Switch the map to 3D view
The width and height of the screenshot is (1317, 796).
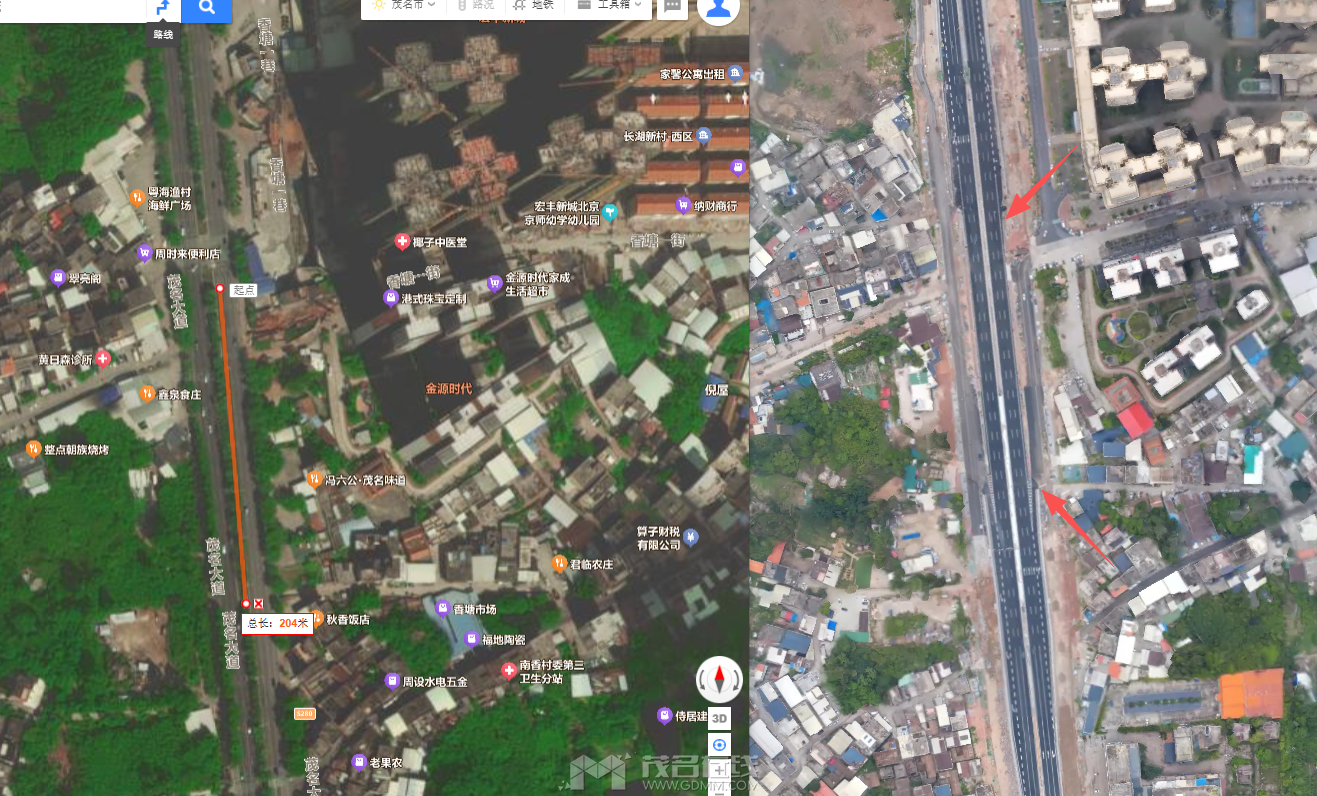(x=719, y=718)
